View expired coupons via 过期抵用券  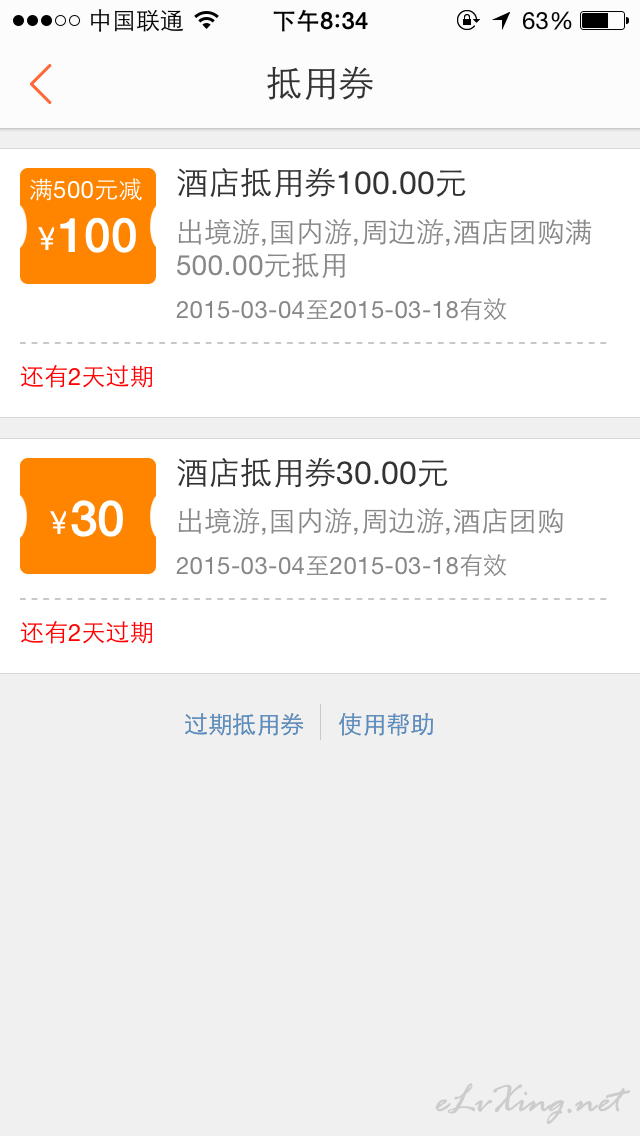click(x=244, y=724)
